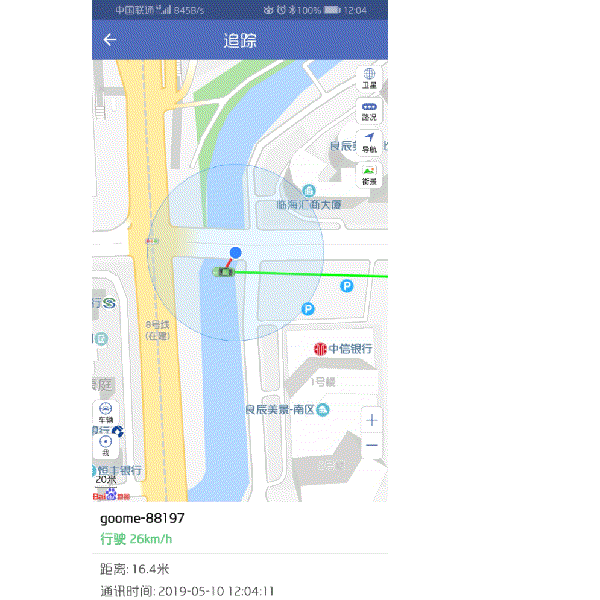Tap the vehicle marker on the map
Image resolution: width=600 pixels, height=600 pixels.
226,270
